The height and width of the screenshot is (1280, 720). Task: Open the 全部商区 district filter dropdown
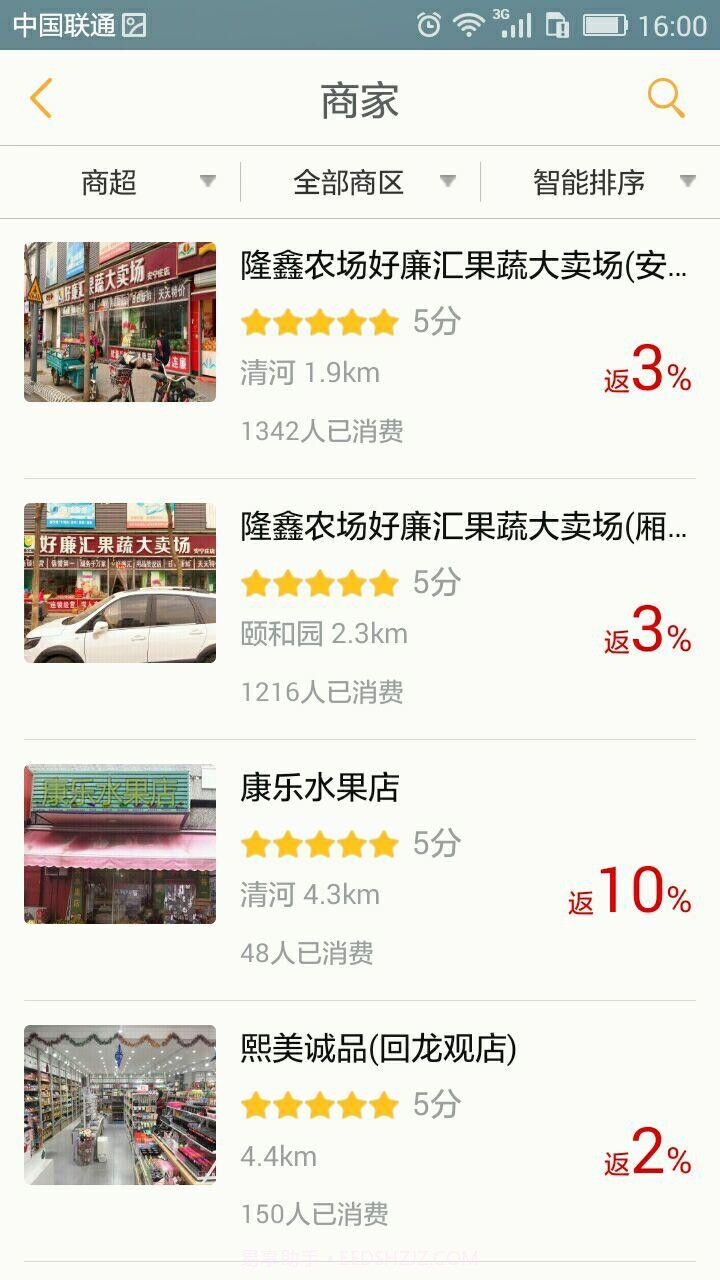370,181
